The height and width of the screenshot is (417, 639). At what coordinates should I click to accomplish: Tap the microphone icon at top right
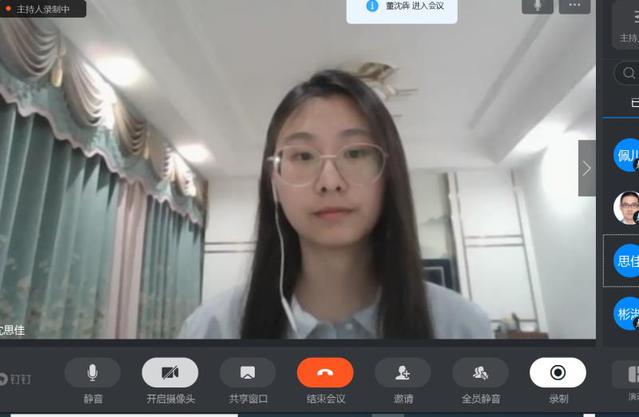click(537, 6)
